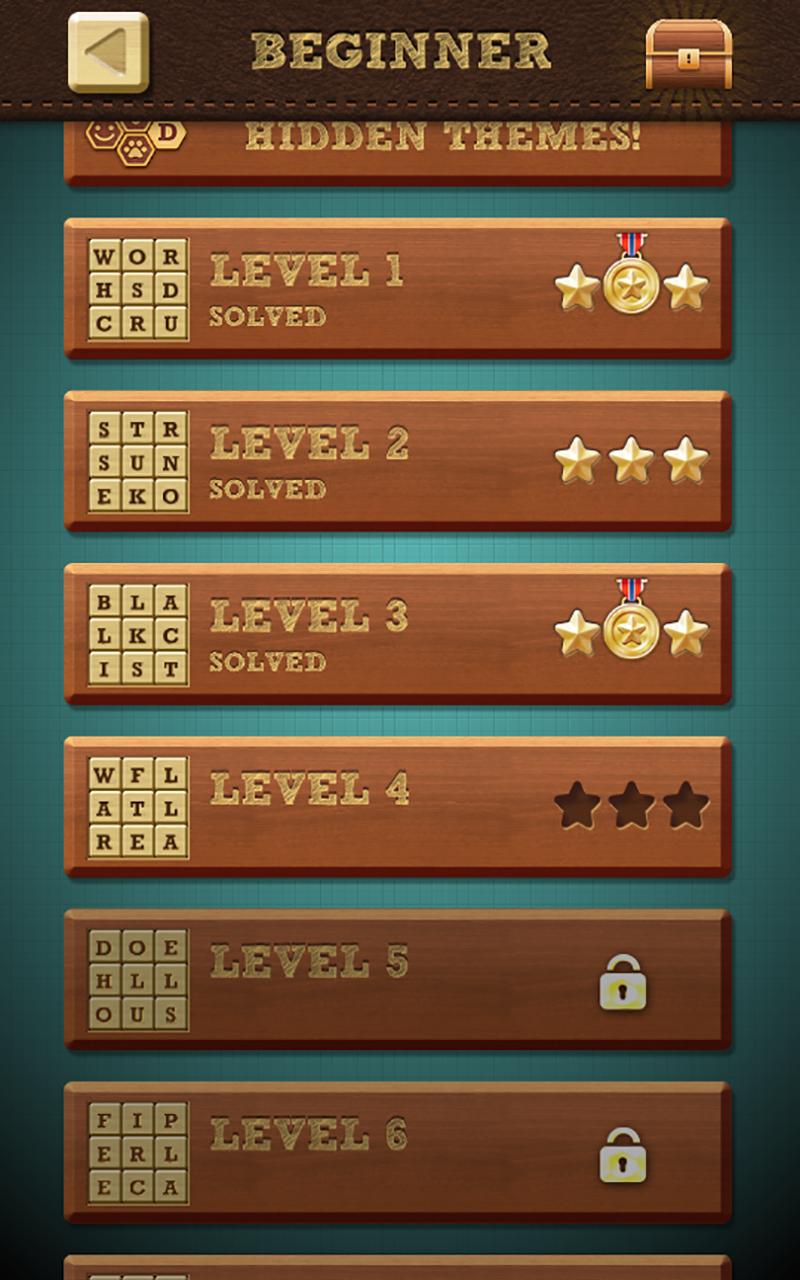Select Level 3 card

pyautogui.click(x=398, y=634)
